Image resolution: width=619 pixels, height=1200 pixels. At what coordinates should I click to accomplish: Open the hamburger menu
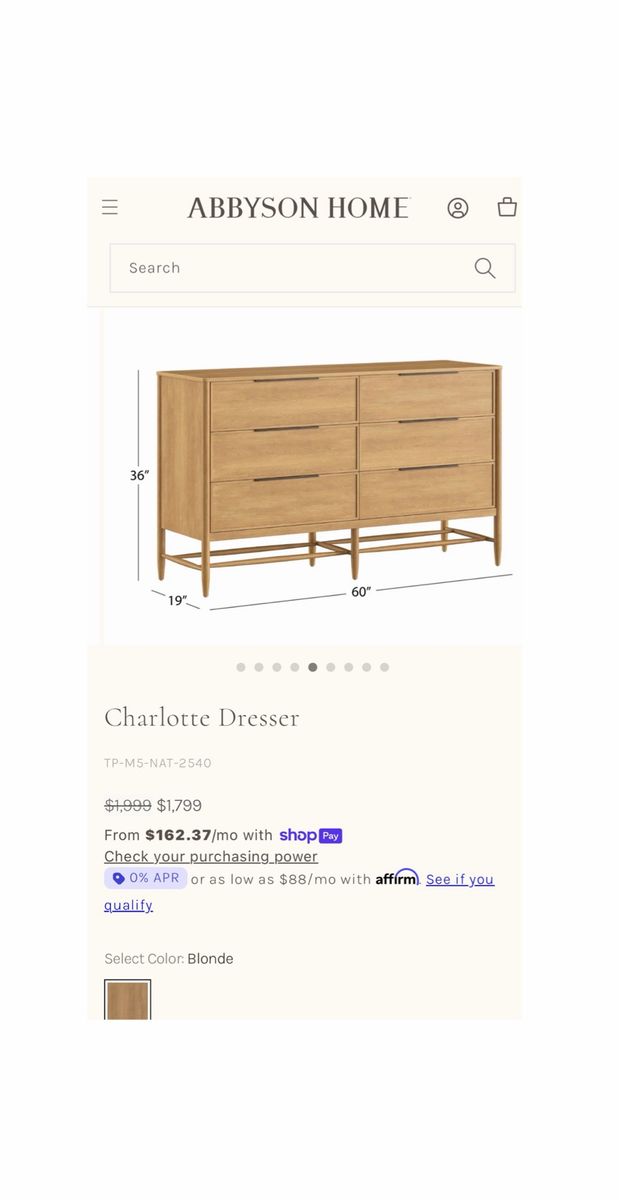click(x=110, y=207)
